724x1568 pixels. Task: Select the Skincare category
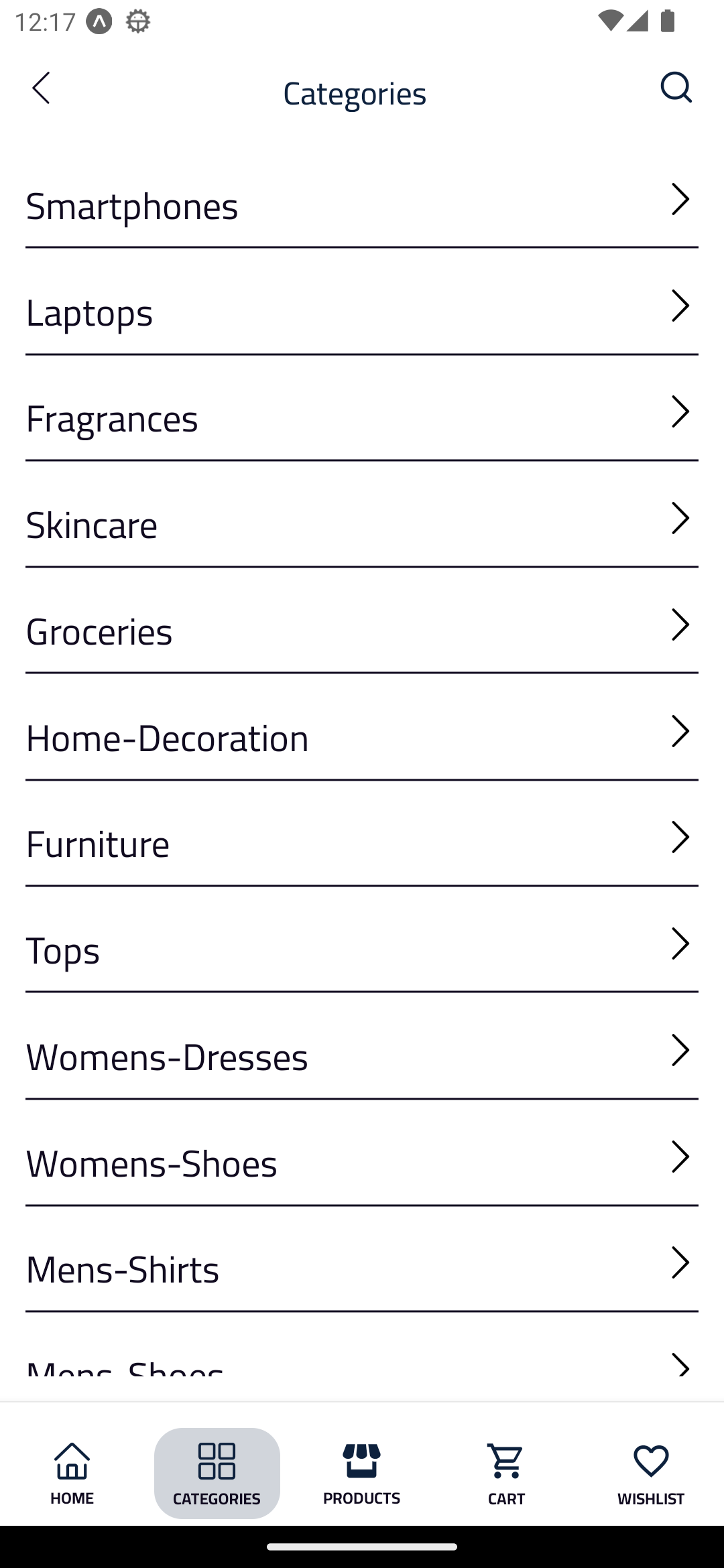pos(362,524)
